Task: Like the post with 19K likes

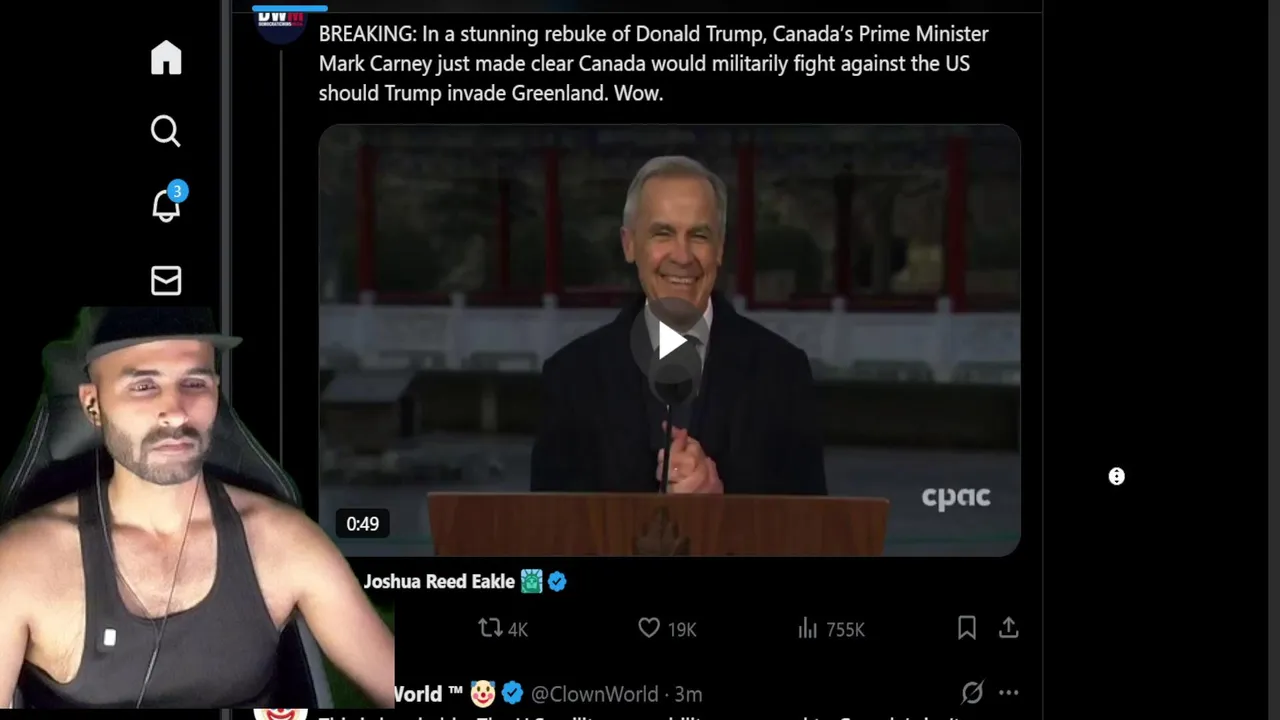Action: [x=650, y=628]
